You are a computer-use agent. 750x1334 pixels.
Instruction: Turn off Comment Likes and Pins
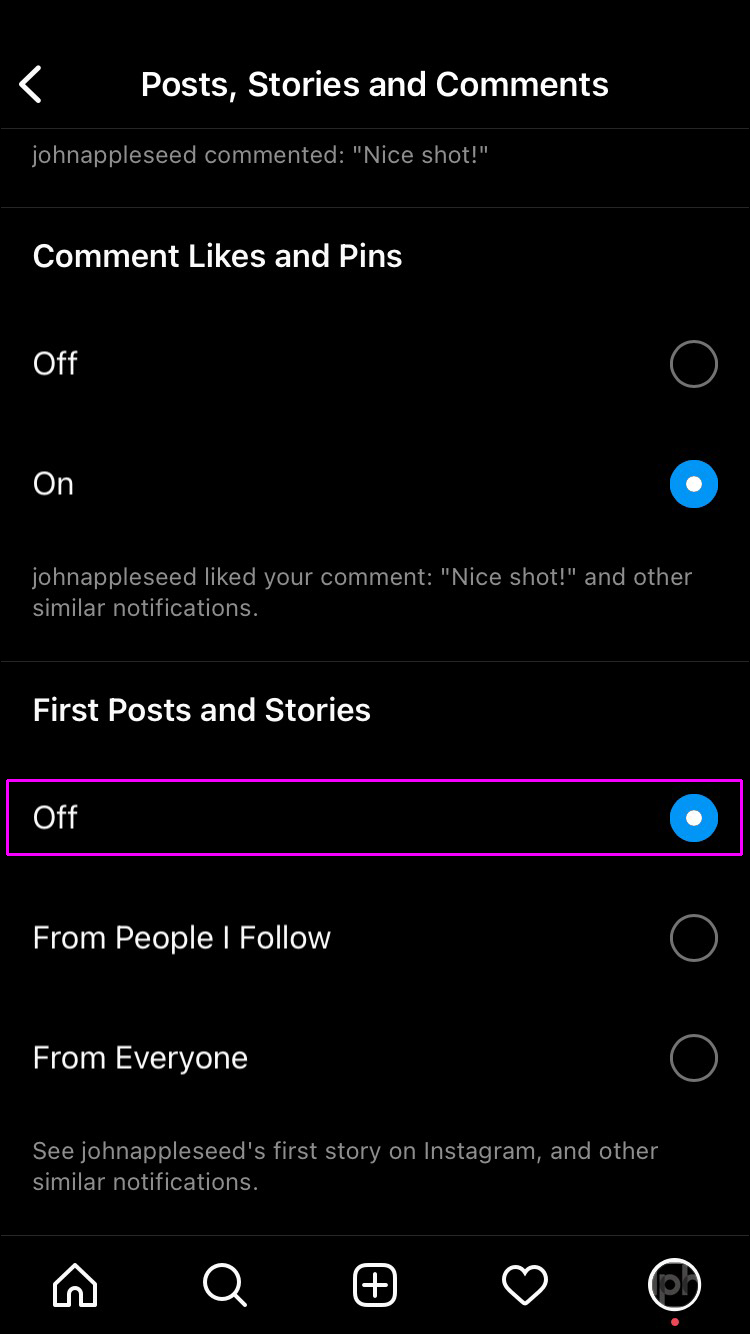tap(694, 363)
